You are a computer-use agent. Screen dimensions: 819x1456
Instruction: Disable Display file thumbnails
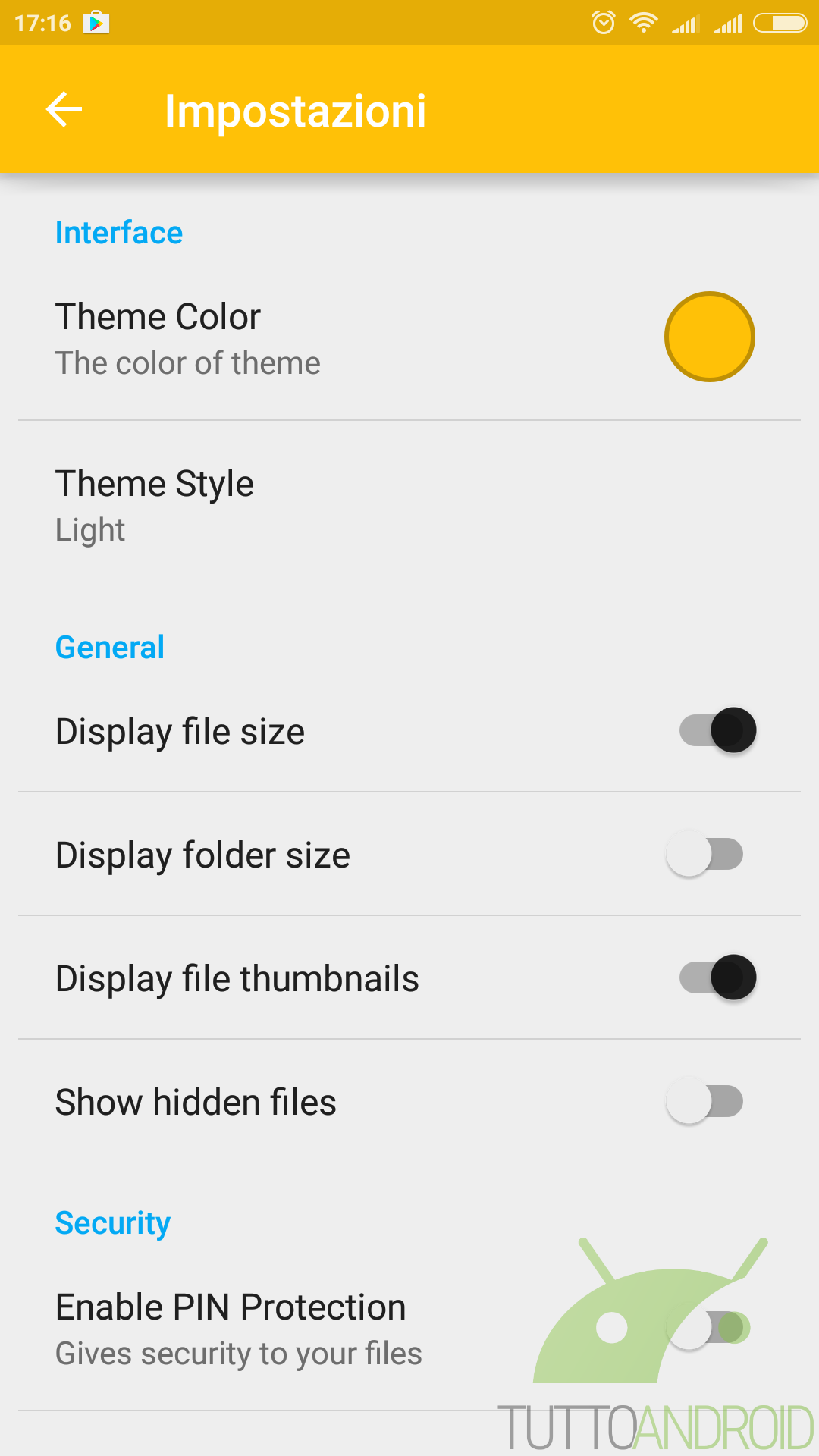tap(717, 977)
